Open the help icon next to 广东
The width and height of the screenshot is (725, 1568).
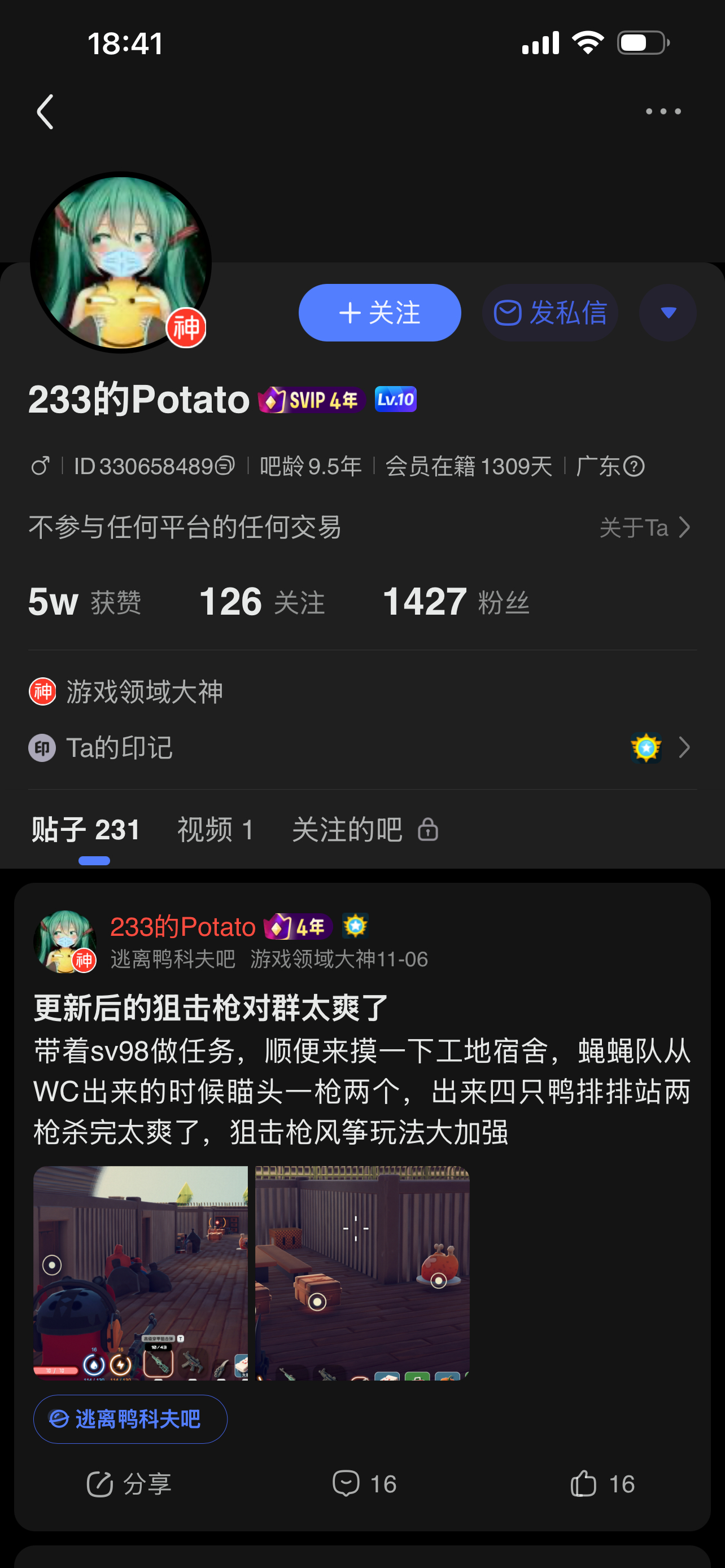click(634, 466)
